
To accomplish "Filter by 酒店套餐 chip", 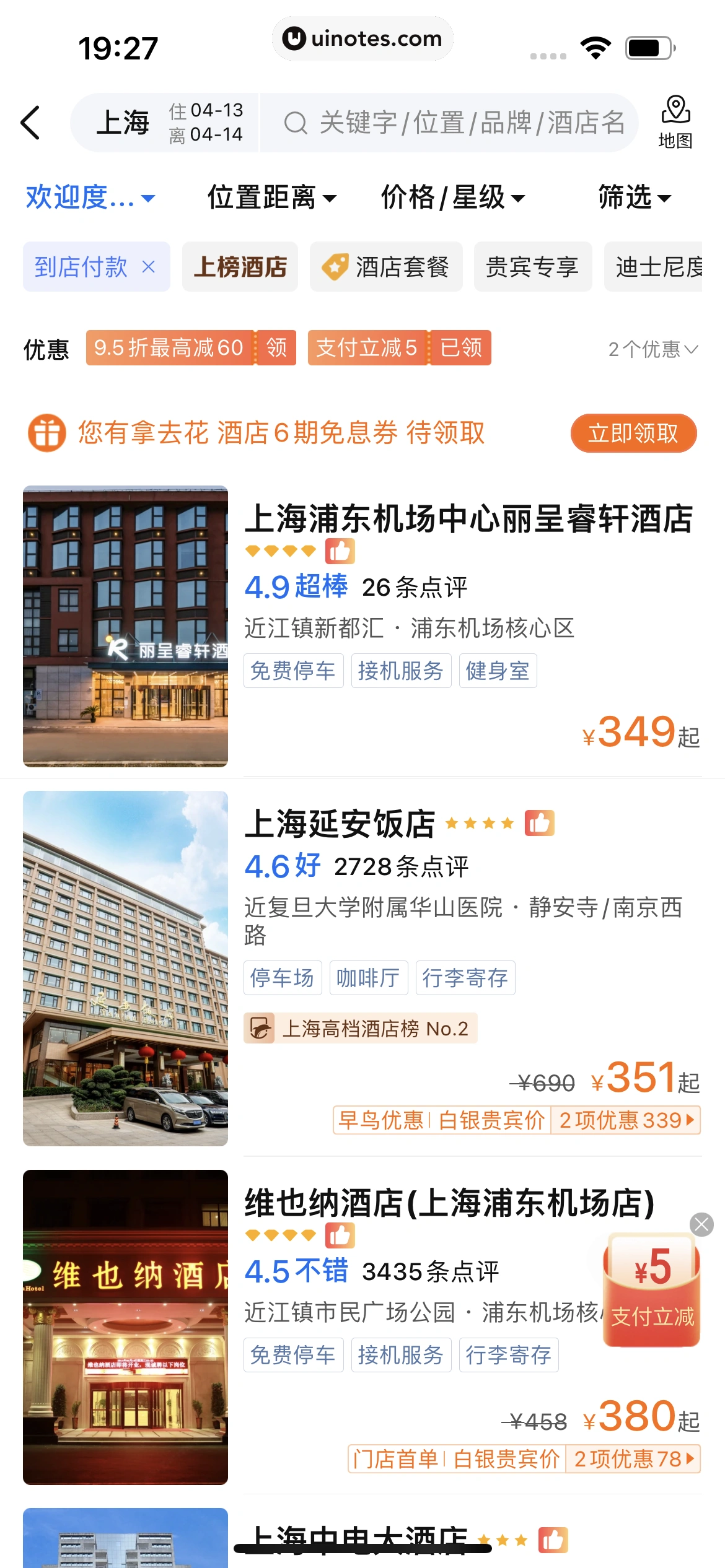I will click(386, 267).
